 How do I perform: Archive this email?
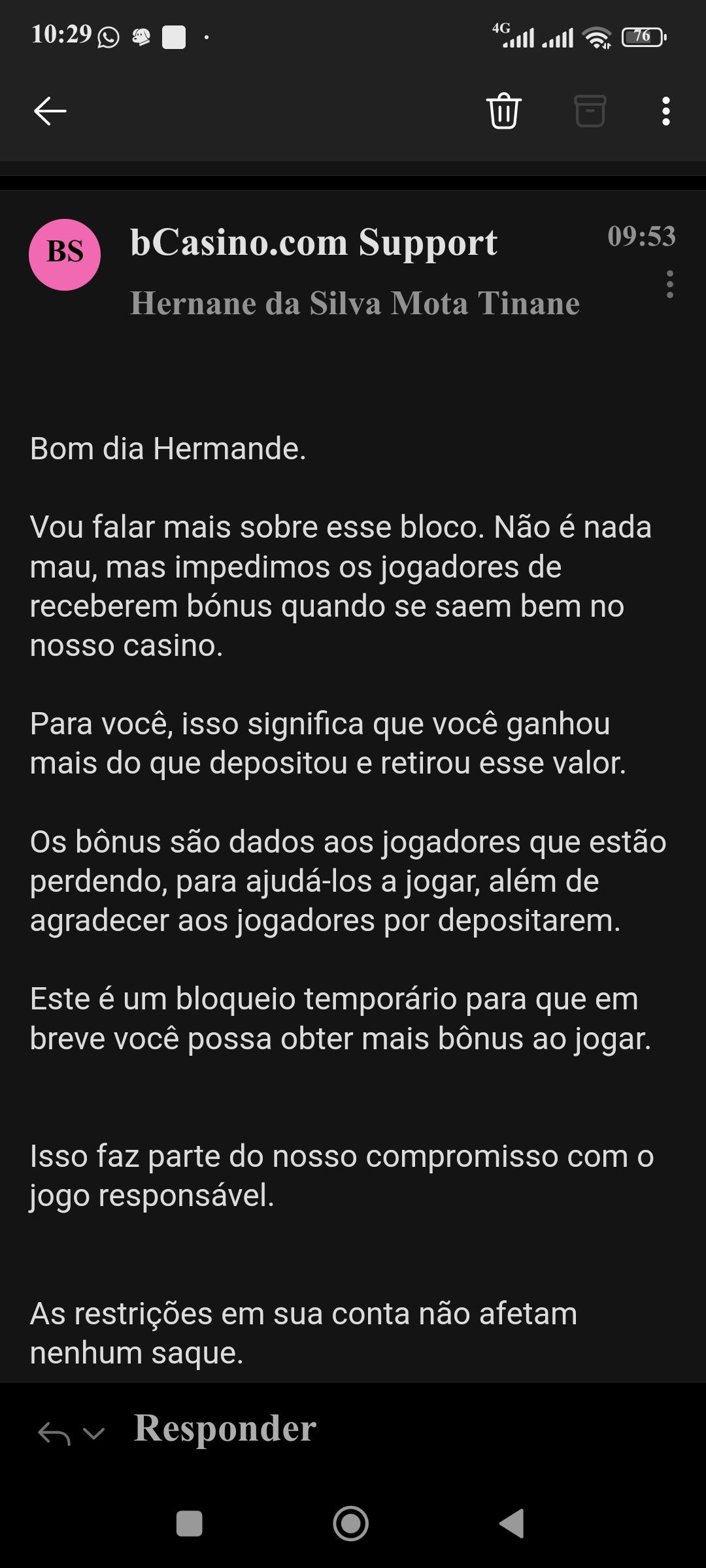[590, 111]
